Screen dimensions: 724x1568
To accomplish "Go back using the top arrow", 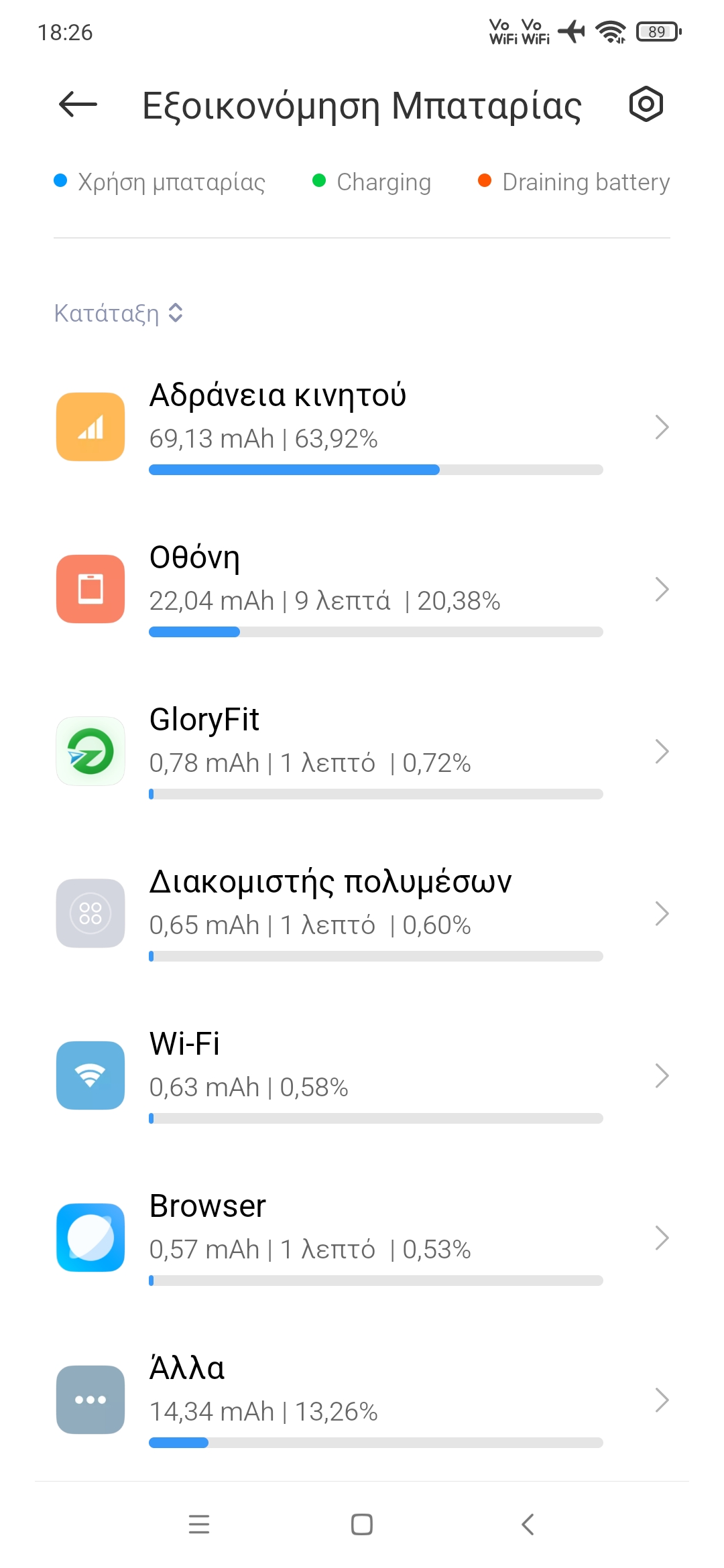I will coord(78,105).
